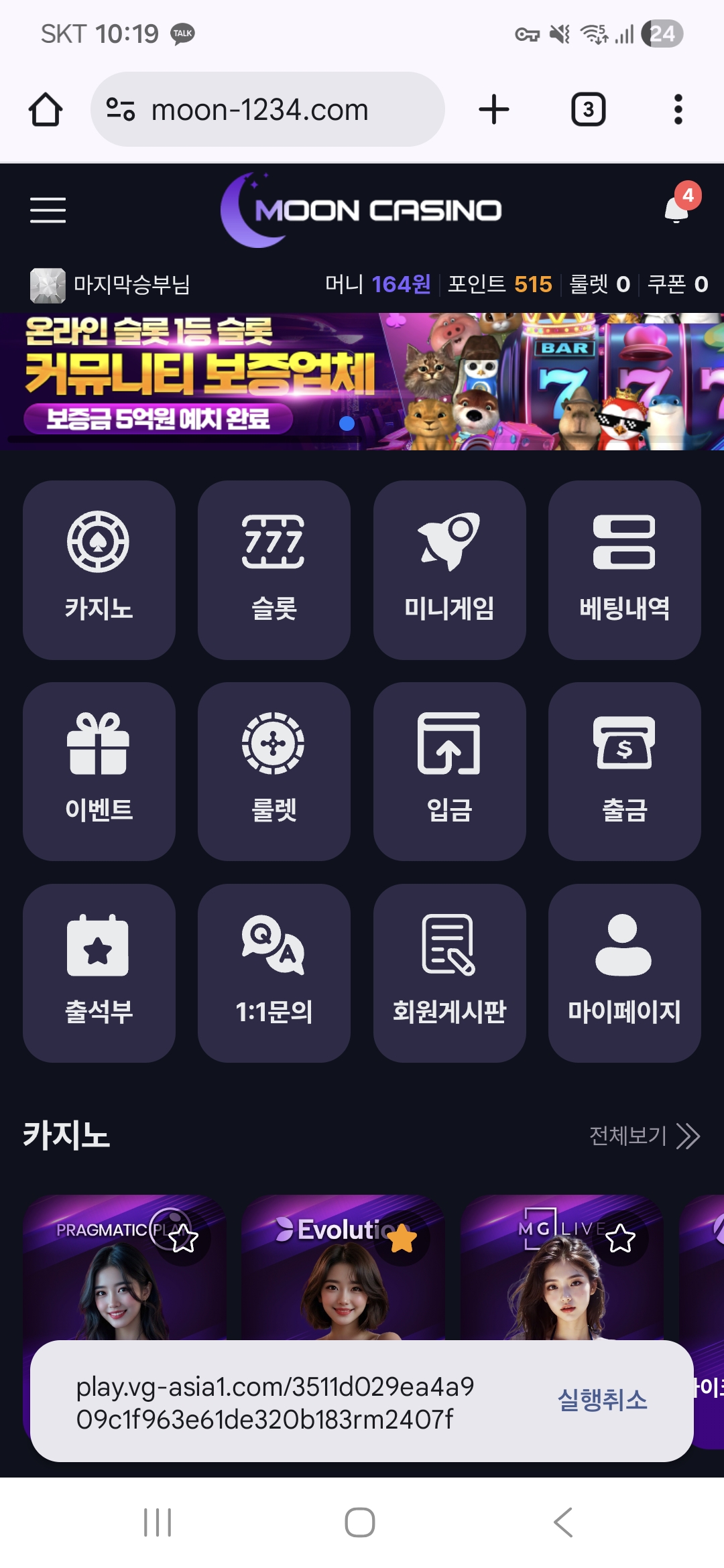Image resolution: width=724 pixels, height=1568 pixels.
Task: View 베팅내역
Action: [624, 570]
